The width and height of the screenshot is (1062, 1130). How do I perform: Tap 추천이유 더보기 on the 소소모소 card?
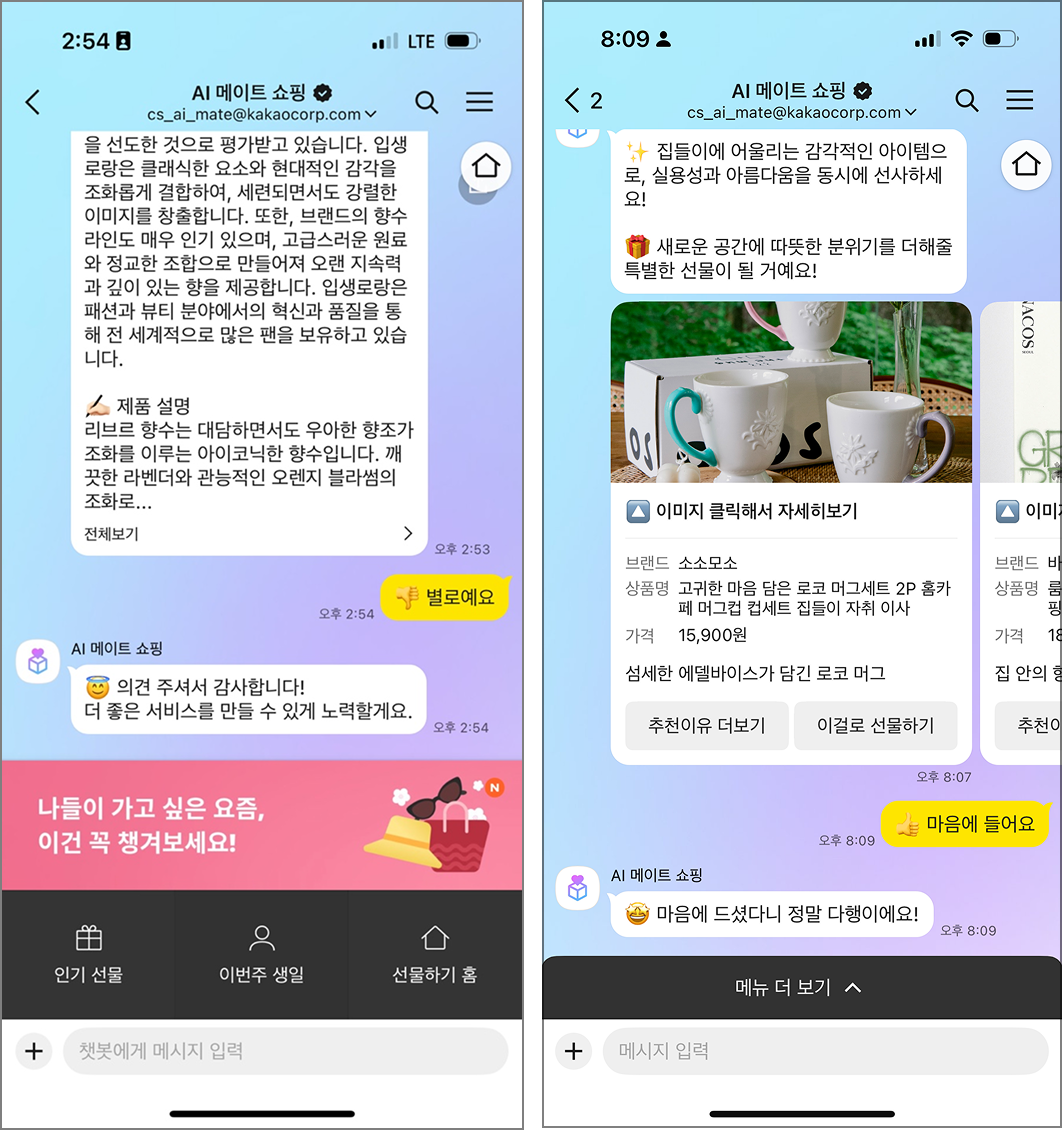pos(706,725)
